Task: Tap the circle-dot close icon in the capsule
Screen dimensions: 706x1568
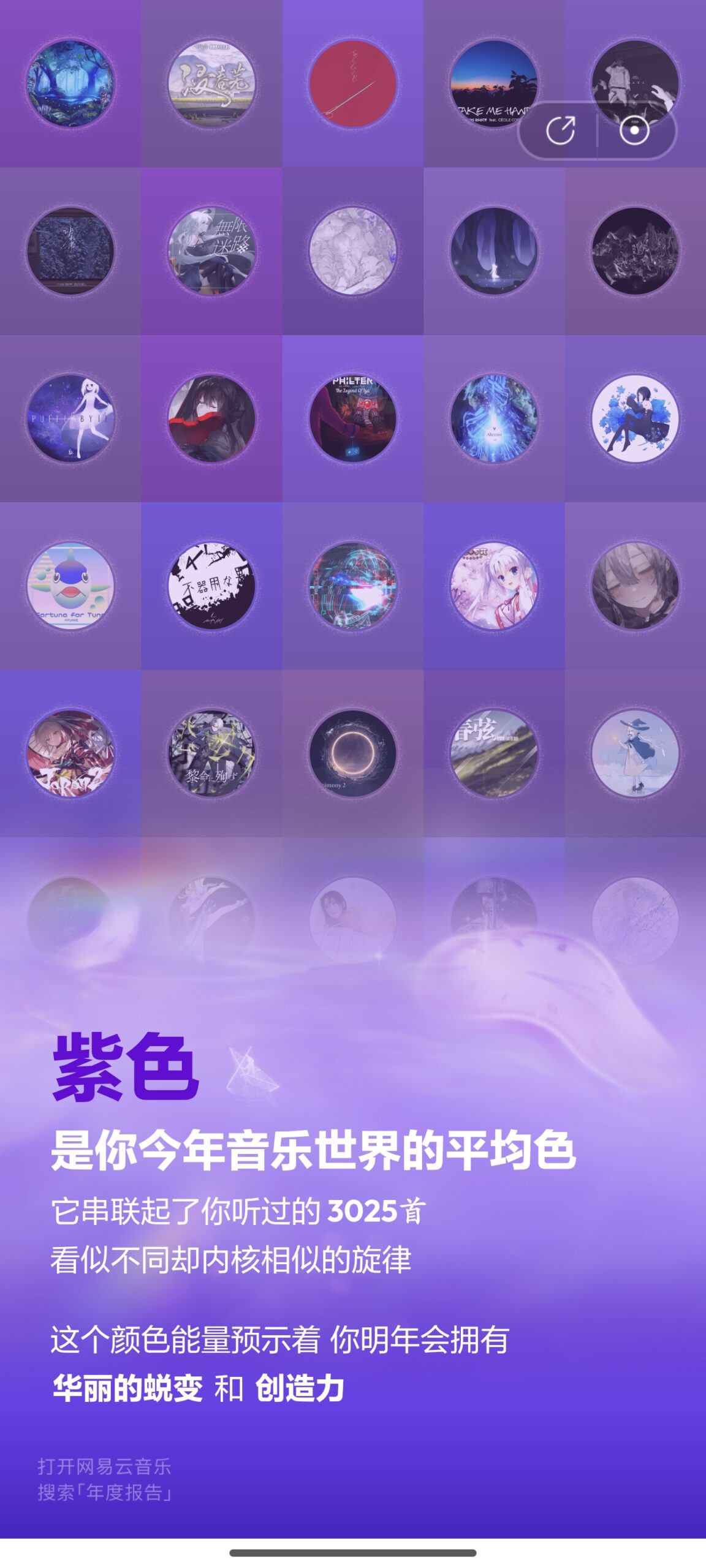Action: click(634, 130)
